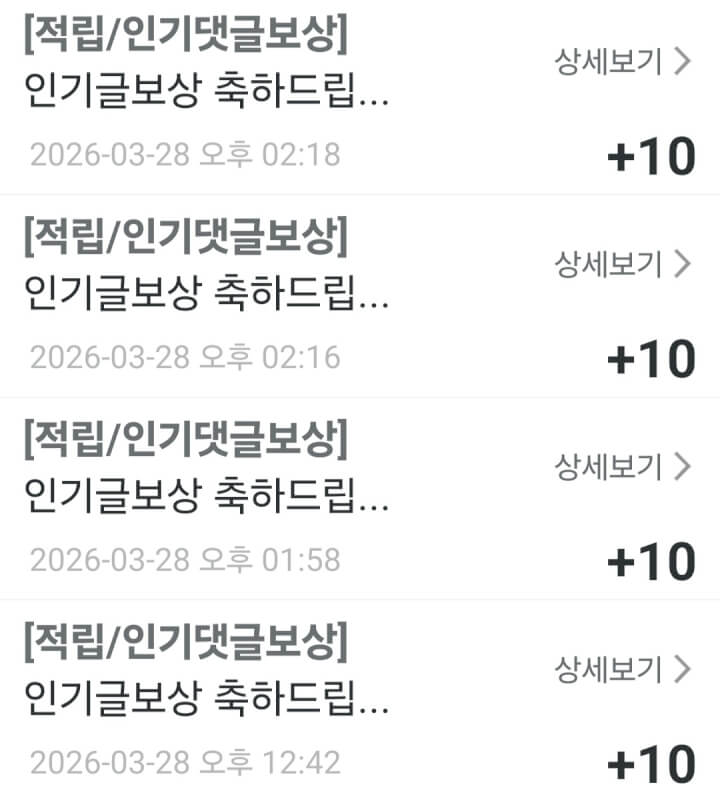Show details for the 오후 12:42 reward entry

(x=622, y=668)
